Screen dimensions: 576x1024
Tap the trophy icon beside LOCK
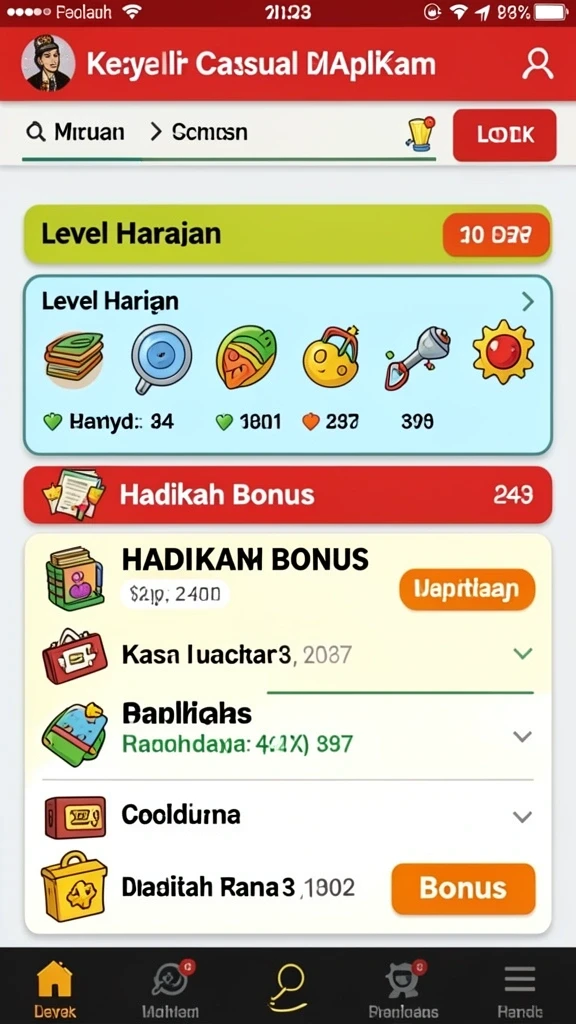(x=419, y=134)
